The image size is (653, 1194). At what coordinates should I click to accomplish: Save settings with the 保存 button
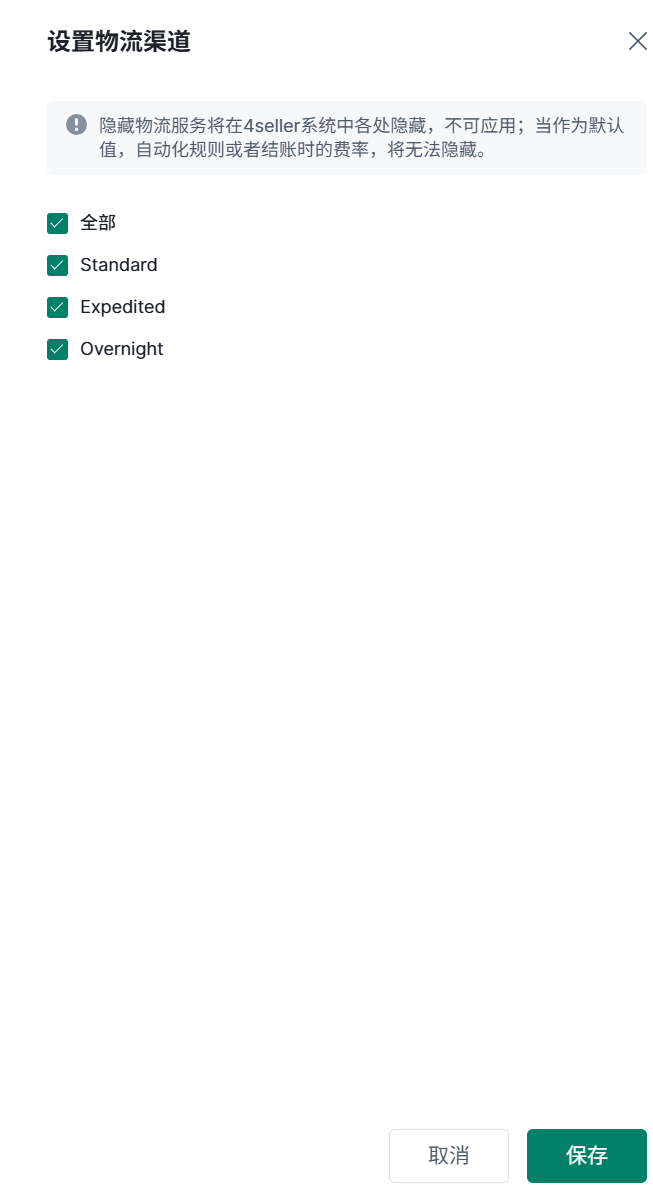click(586, 1155)
